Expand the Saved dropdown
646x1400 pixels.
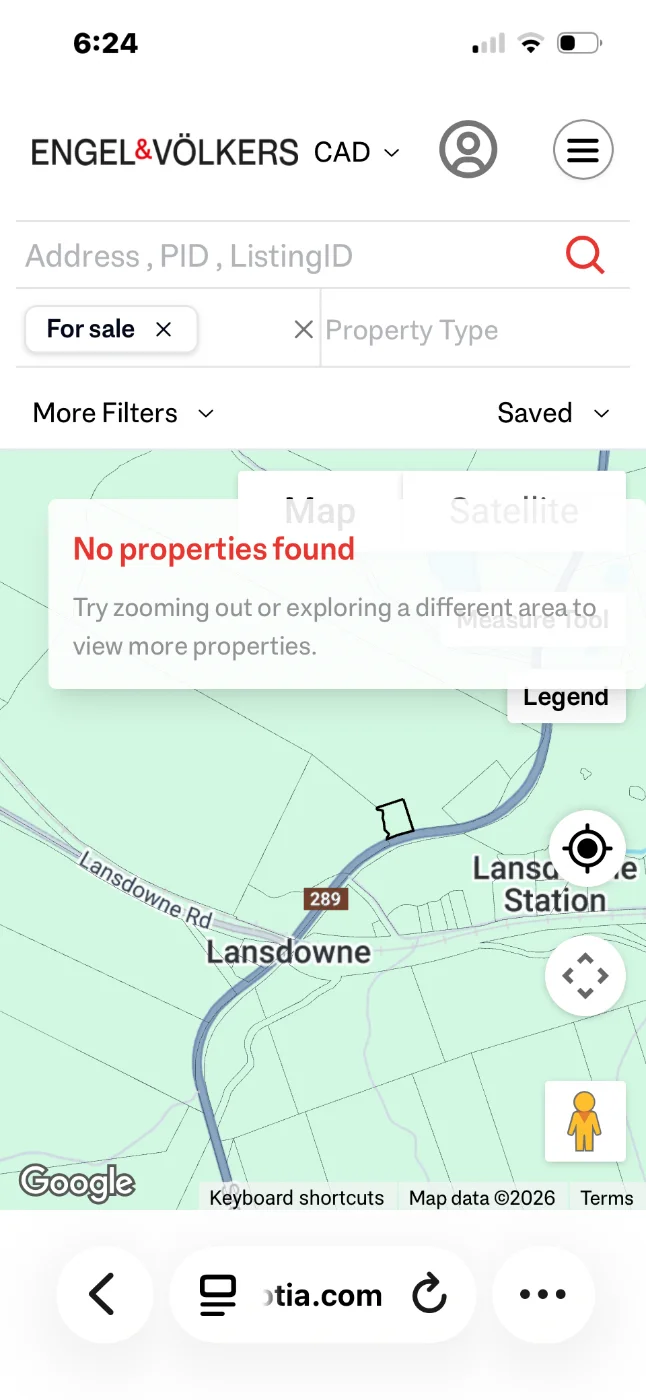point(553,413)
